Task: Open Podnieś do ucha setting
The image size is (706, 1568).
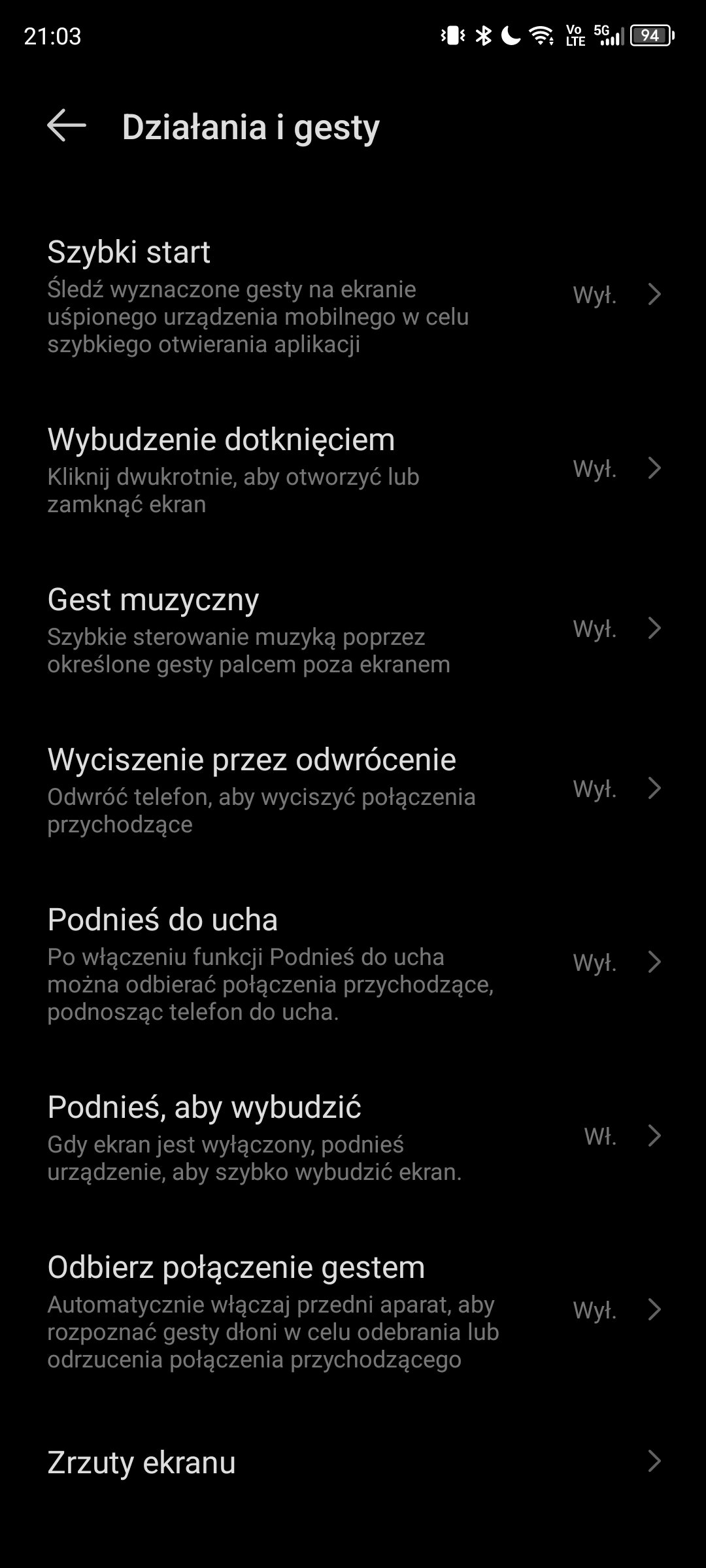Action: point(353,963)
